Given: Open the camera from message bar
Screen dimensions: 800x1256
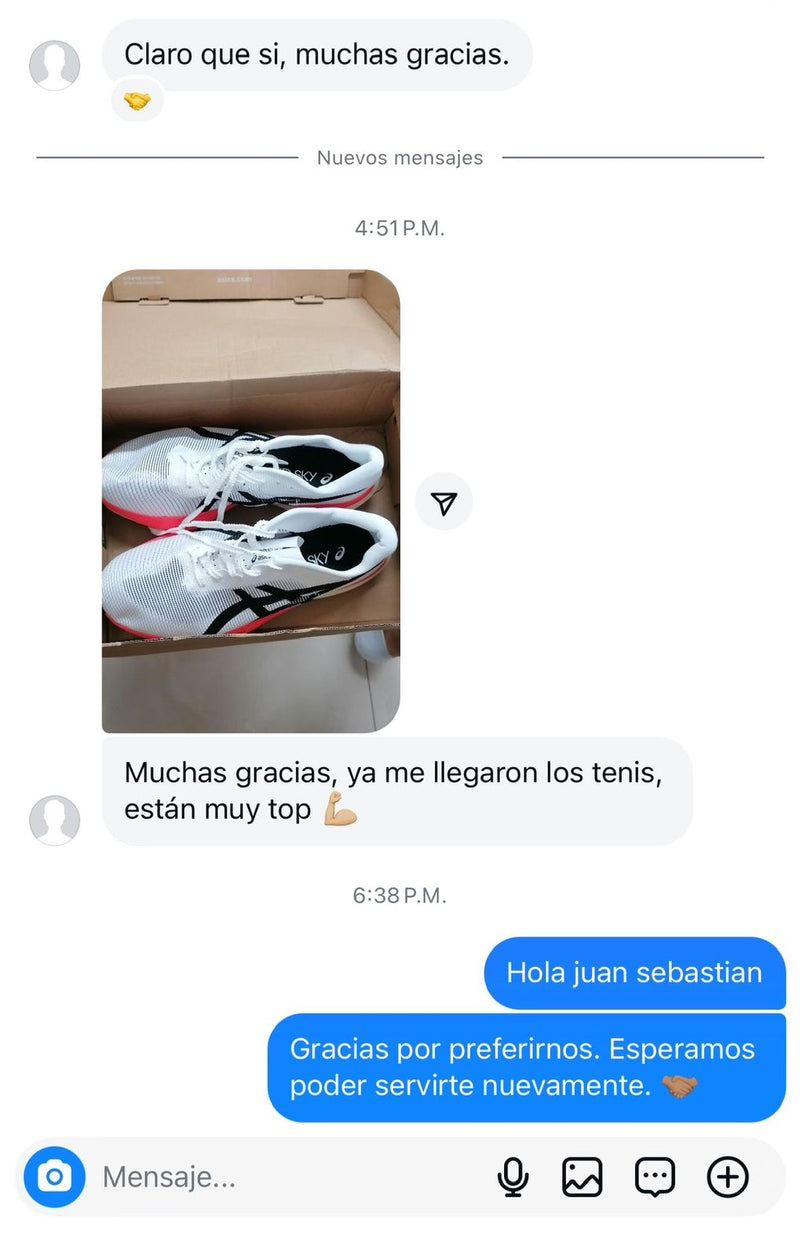Looking at the screenshot, I should pyautogui.click(x=54, y=1177).
